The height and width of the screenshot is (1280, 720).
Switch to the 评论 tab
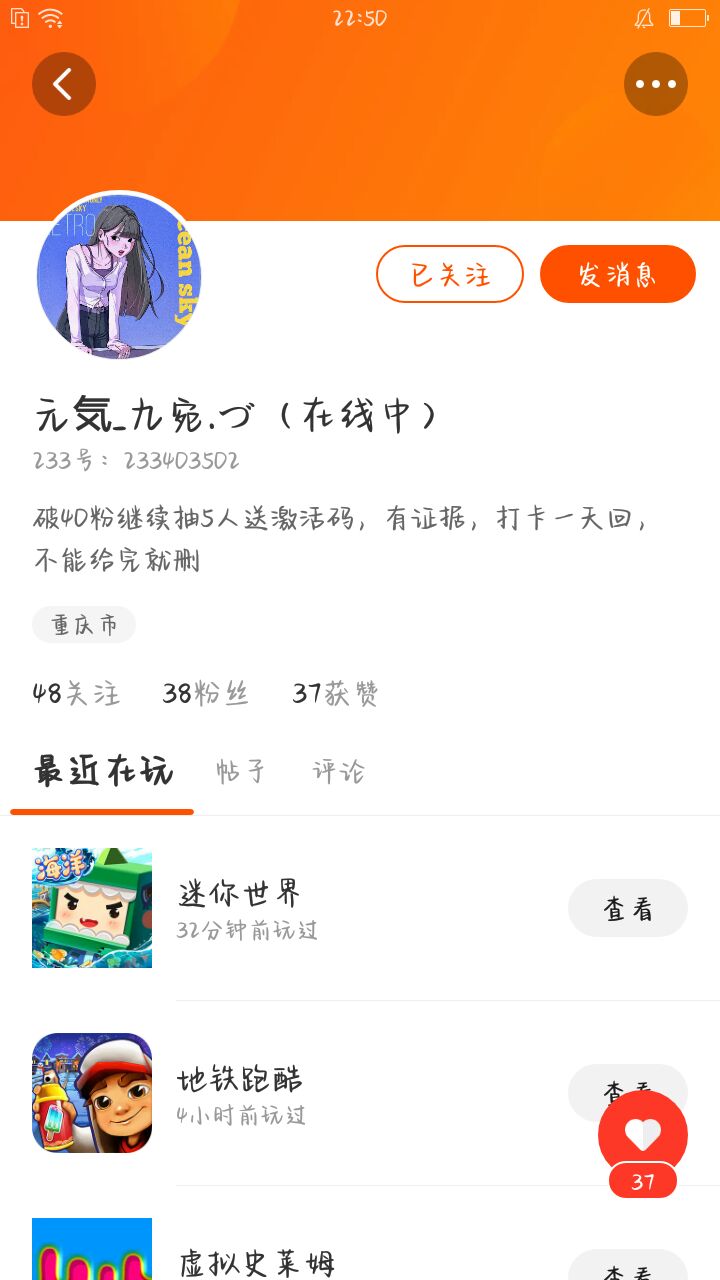pos(338,771)
